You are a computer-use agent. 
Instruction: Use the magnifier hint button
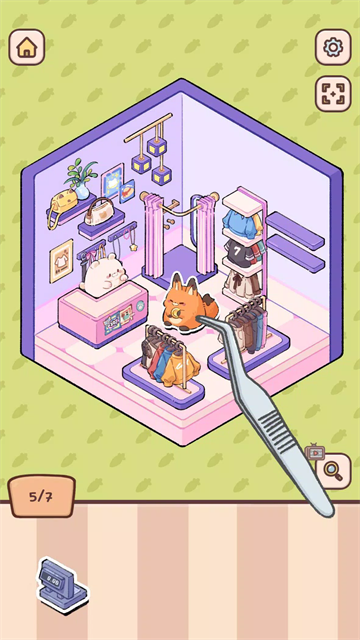tap(333, 471)
